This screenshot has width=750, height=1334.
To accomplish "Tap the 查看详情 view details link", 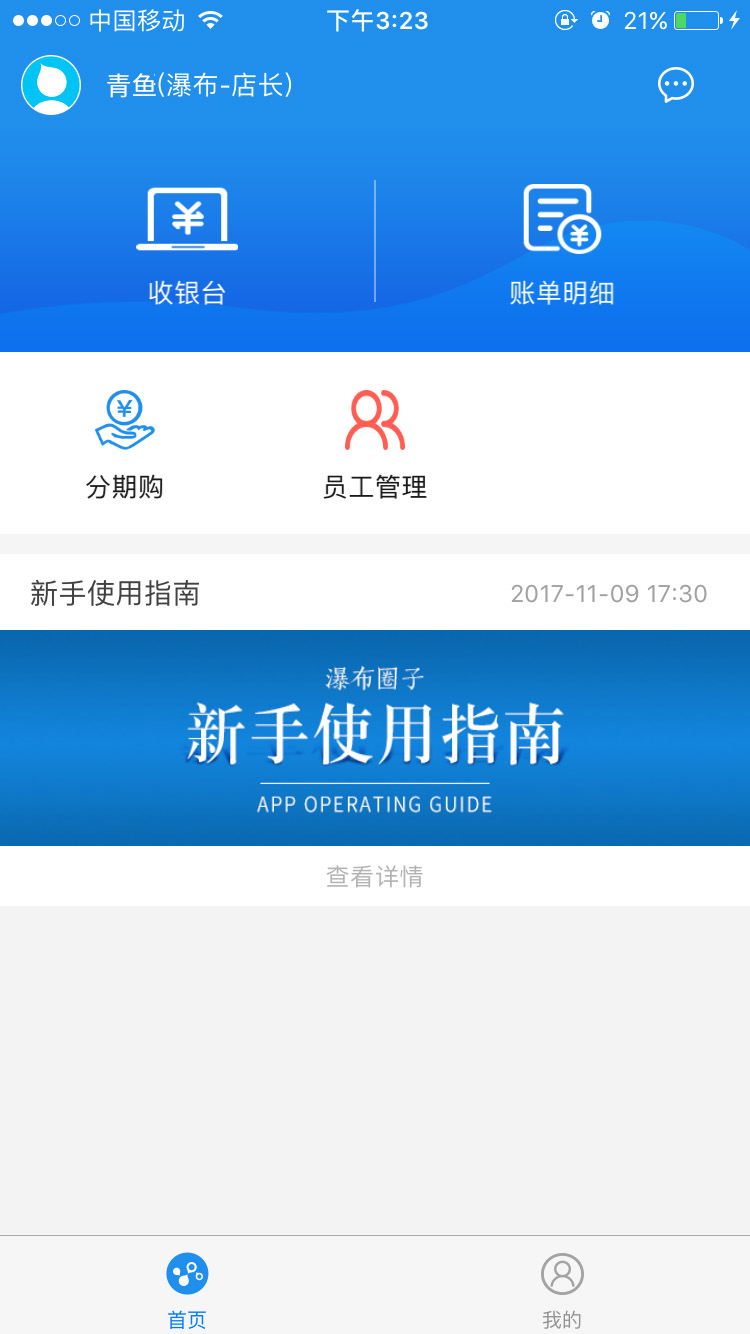I will click(374, 876).
